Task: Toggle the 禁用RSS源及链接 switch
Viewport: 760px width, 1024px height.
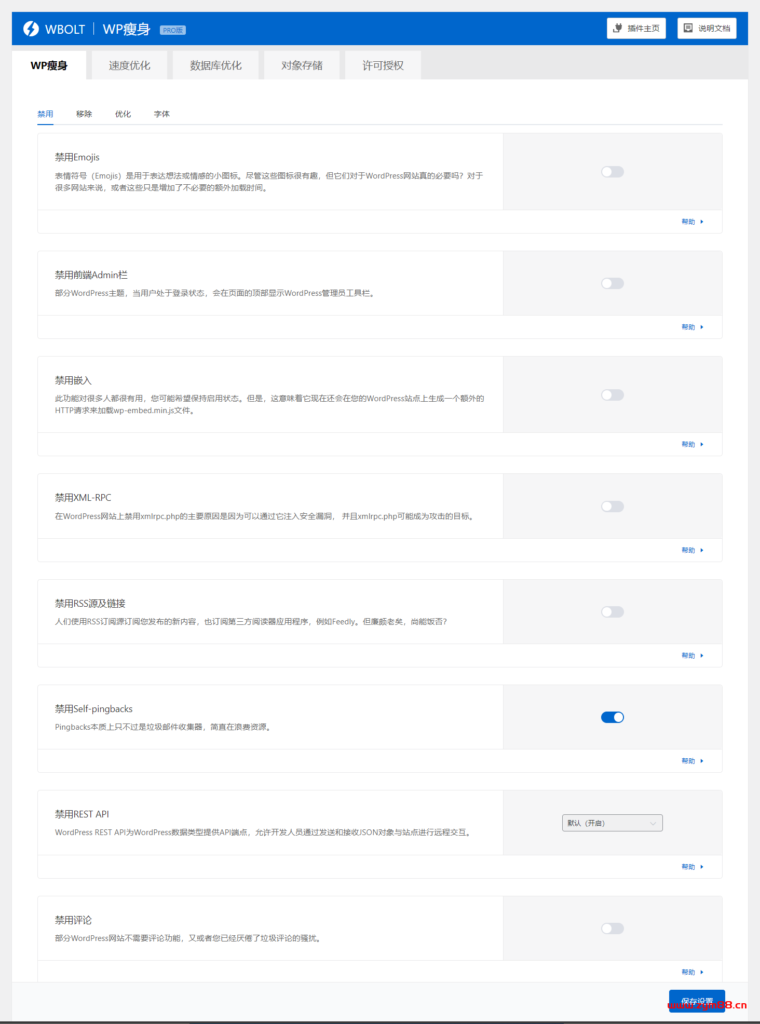Action: click(612, 612)
